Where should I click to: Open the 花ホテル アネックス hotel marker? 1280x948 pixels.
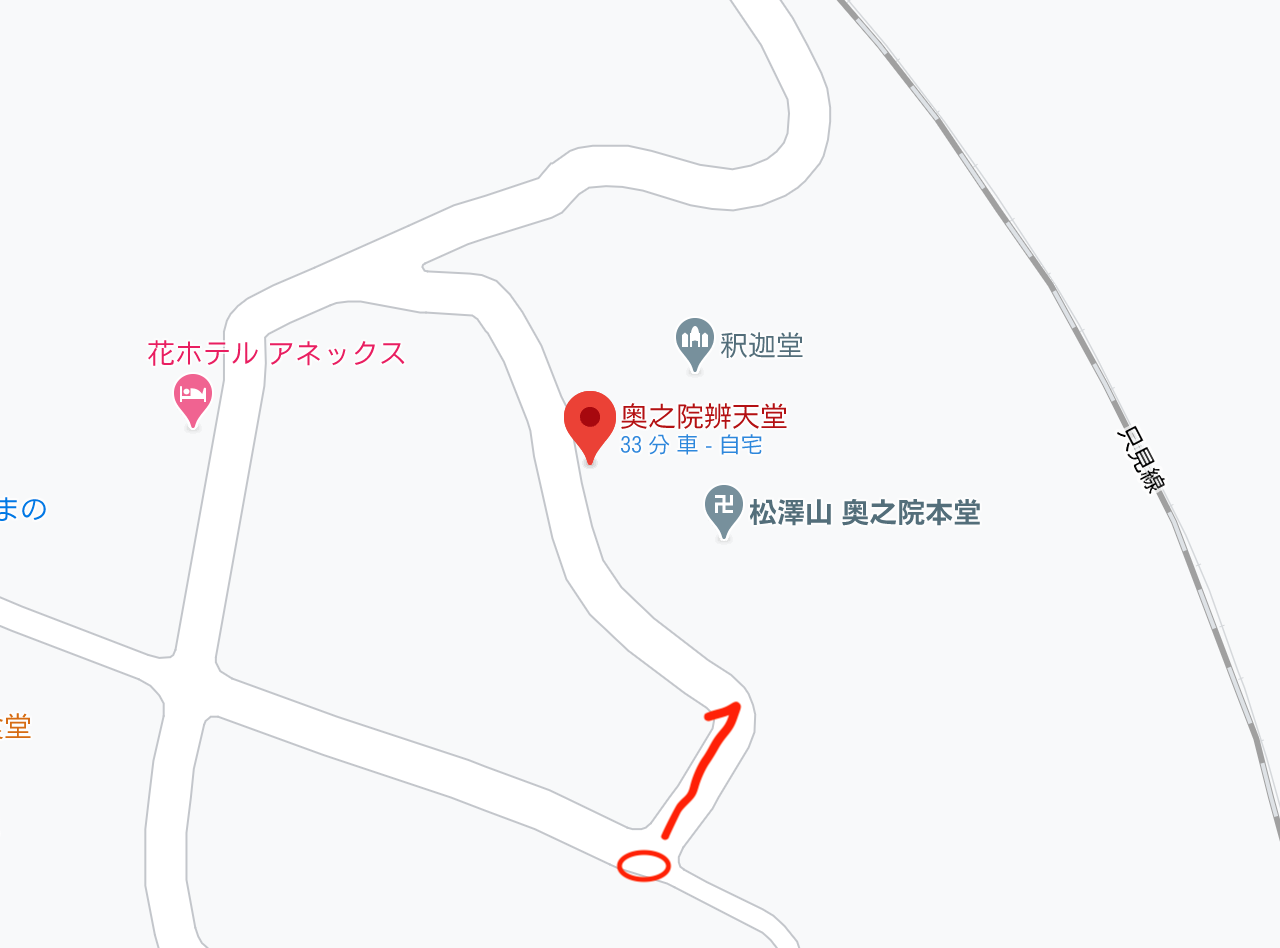pos(193,397)
